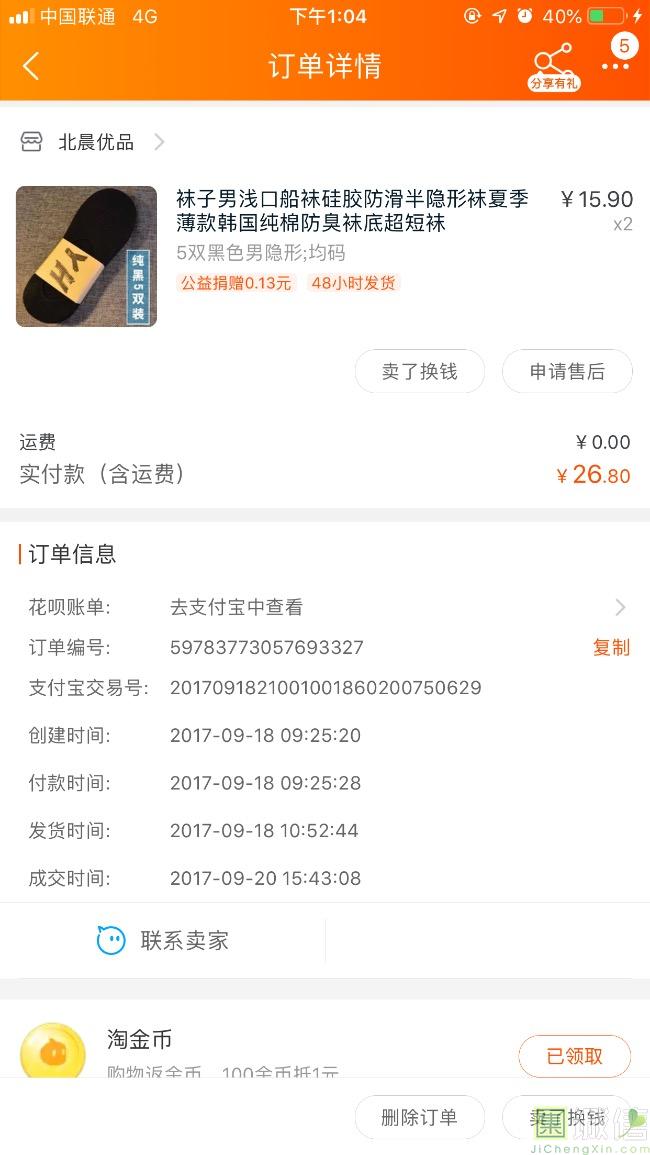Go back from order details

[x=31, y=66]
